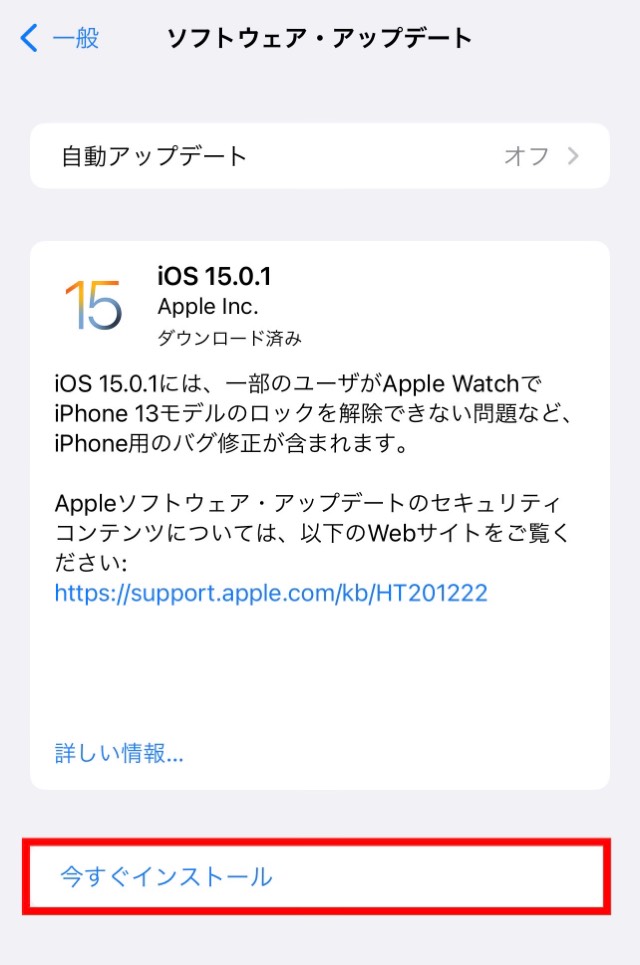Open the support.apple.com HT201222 link

pos(271,593)
